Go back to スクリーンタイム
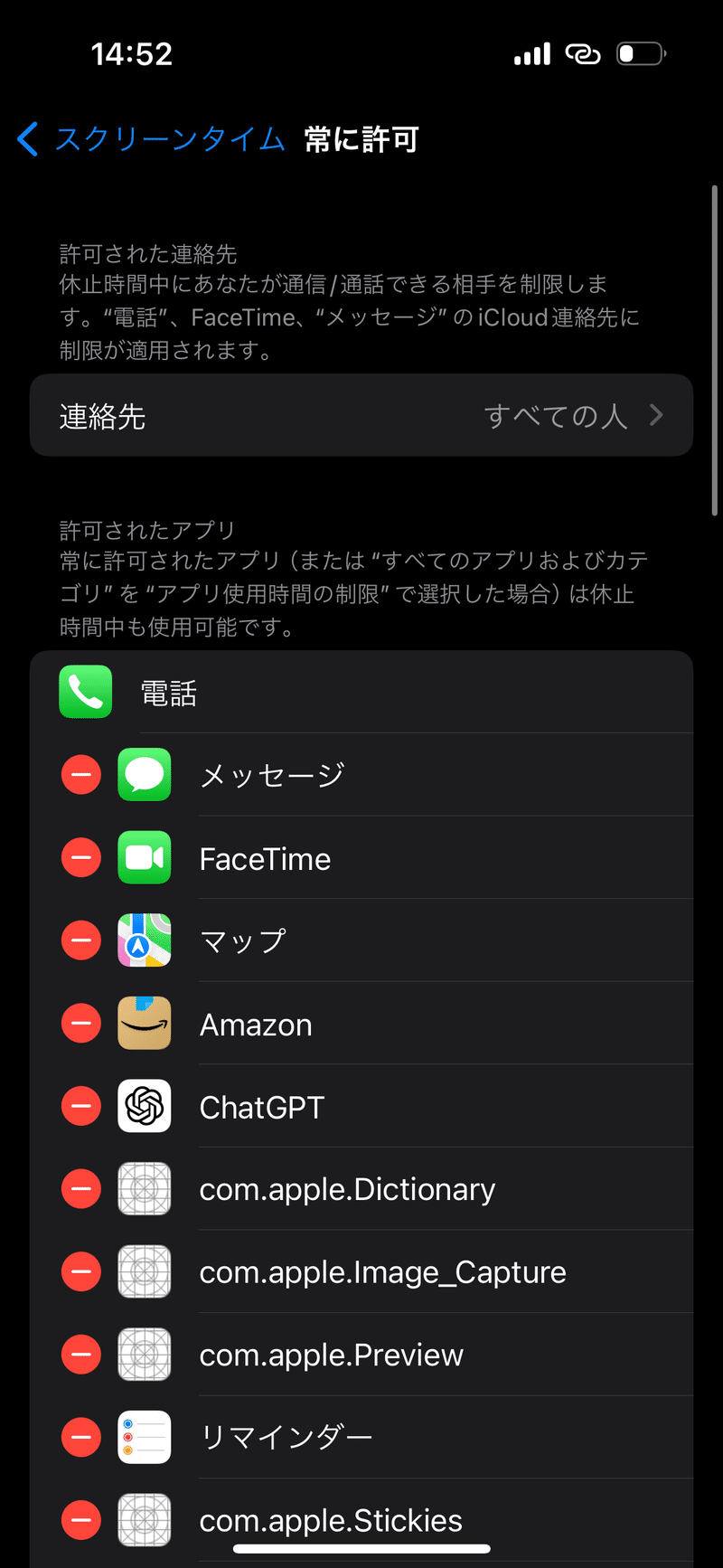 (149, 139)
